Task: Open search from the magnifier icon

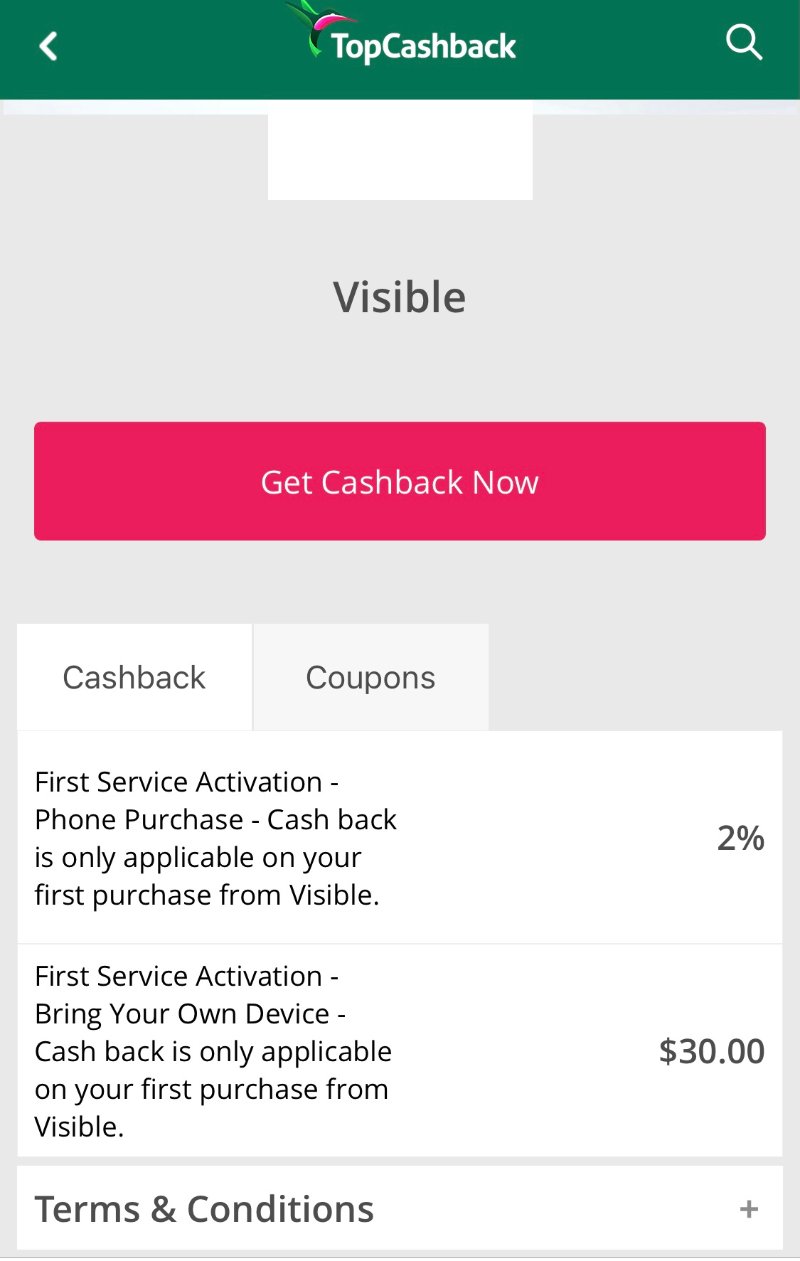Action: 743,43
